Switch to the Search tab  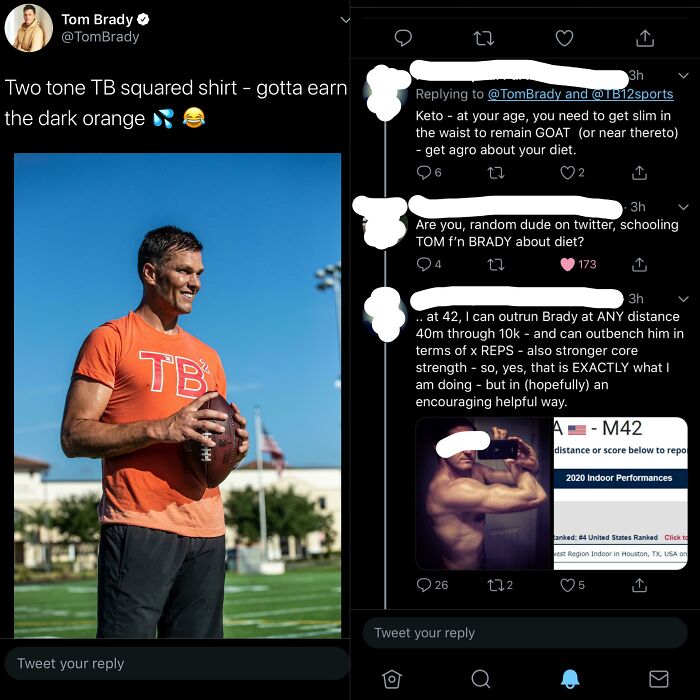[480, 679]
